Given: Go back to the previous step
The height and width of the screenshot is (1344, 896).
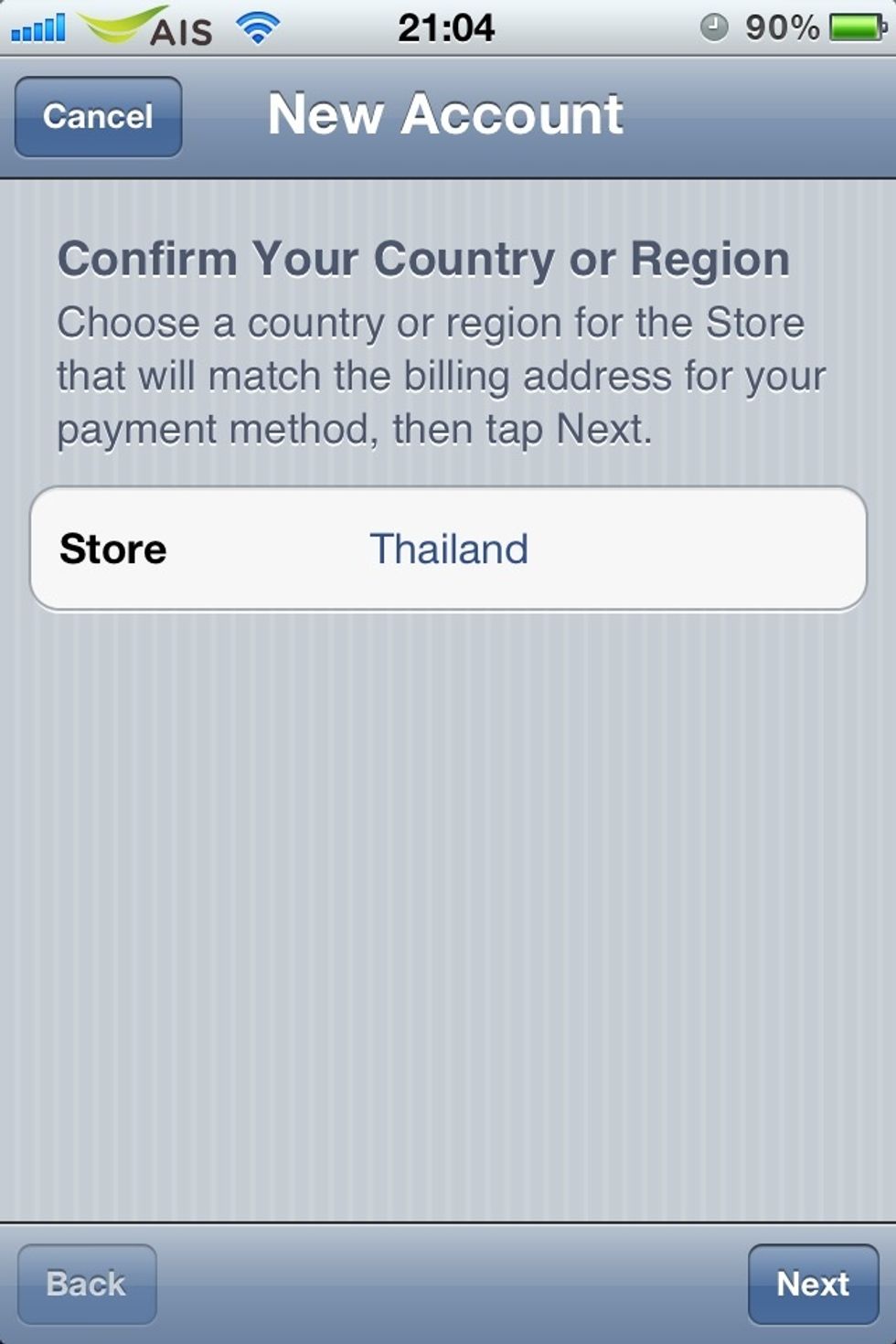Looking at the screenshot, I should coord(85,1284).
